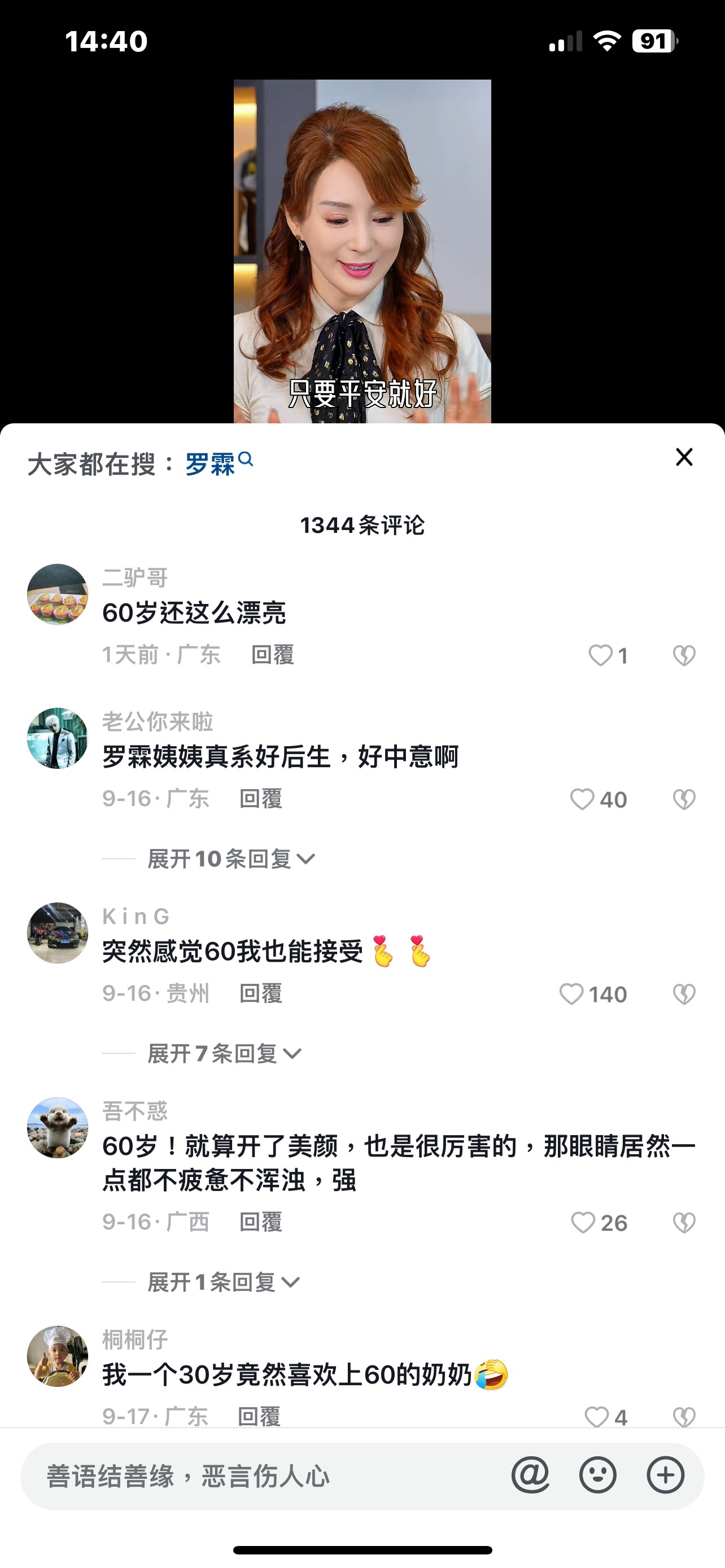Screen dimensions: 725x1568
Task: Add an attachment with the plus icon
Action: [x=665, y=1475]
